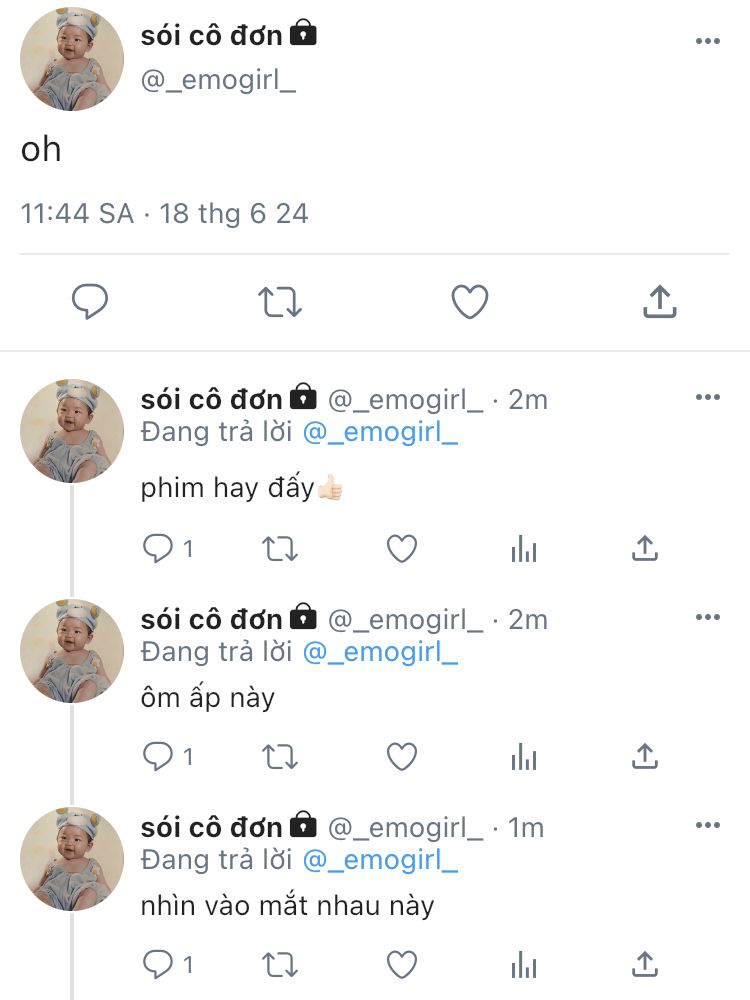Open overflow menu on the 'oh' tweet

[707, 41]
